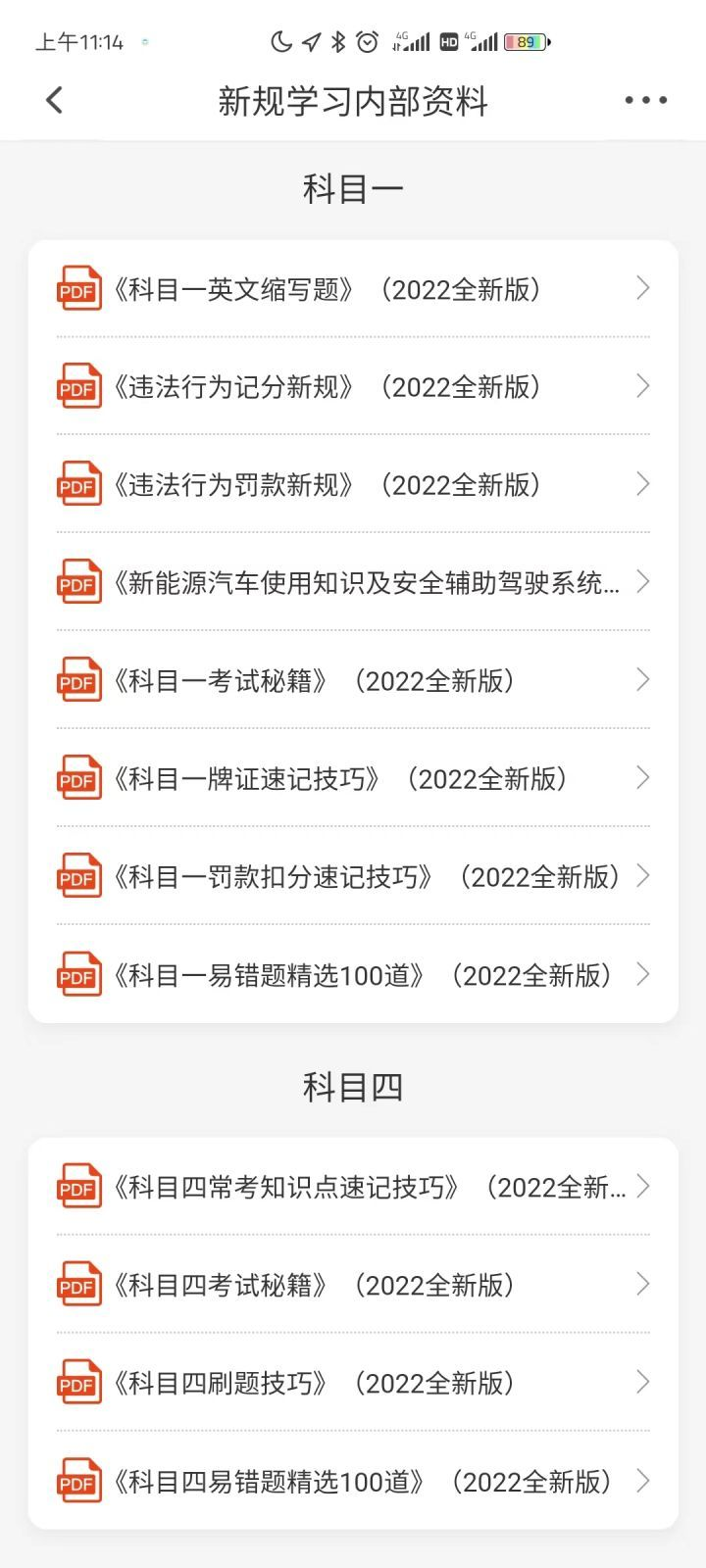Tap the arrow next to 科目一考试秘籍
This screenshot has height=1568, width=706.
pos(642,680)
